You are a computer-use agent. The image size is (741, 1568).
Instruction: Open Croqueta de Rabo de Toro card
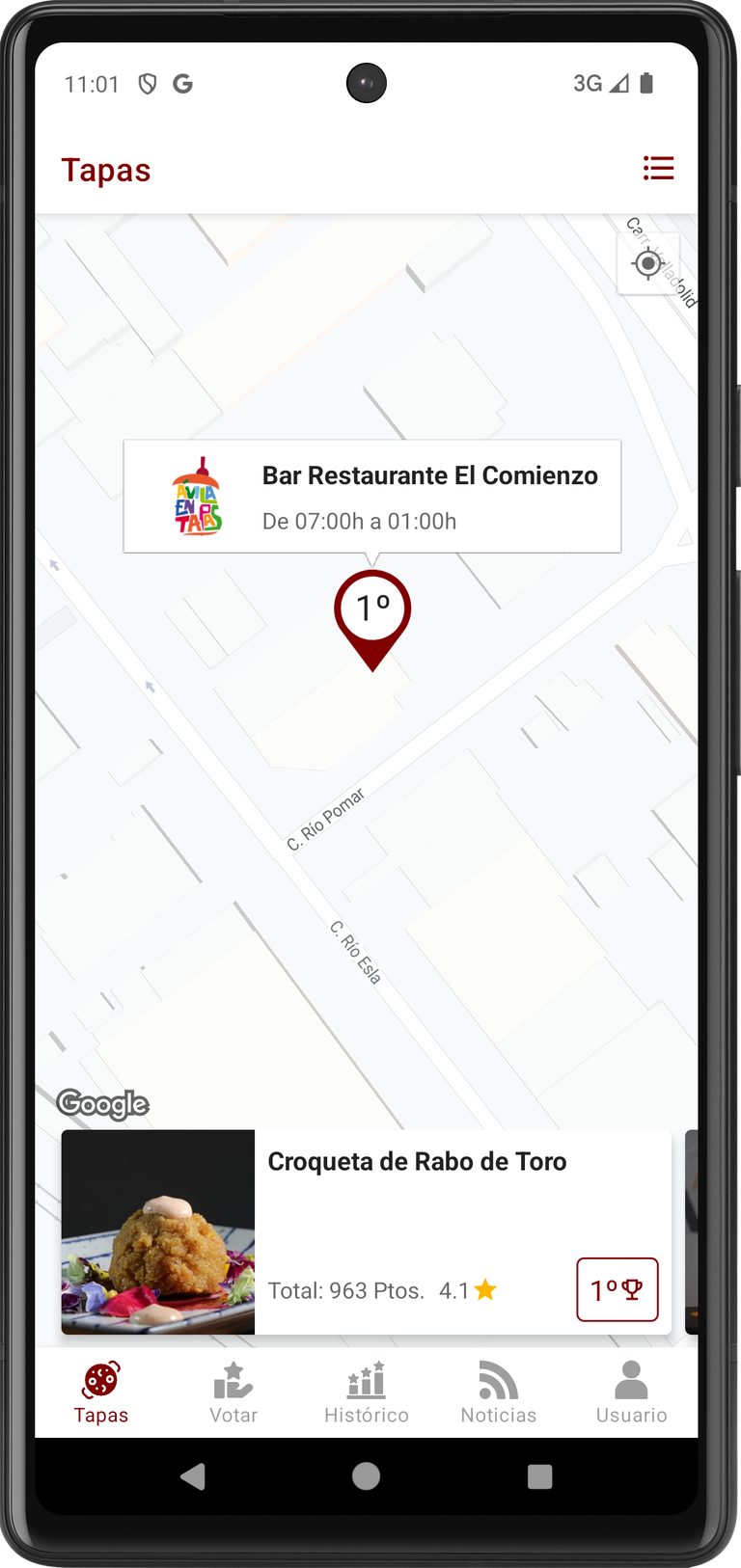[367, 1231]
